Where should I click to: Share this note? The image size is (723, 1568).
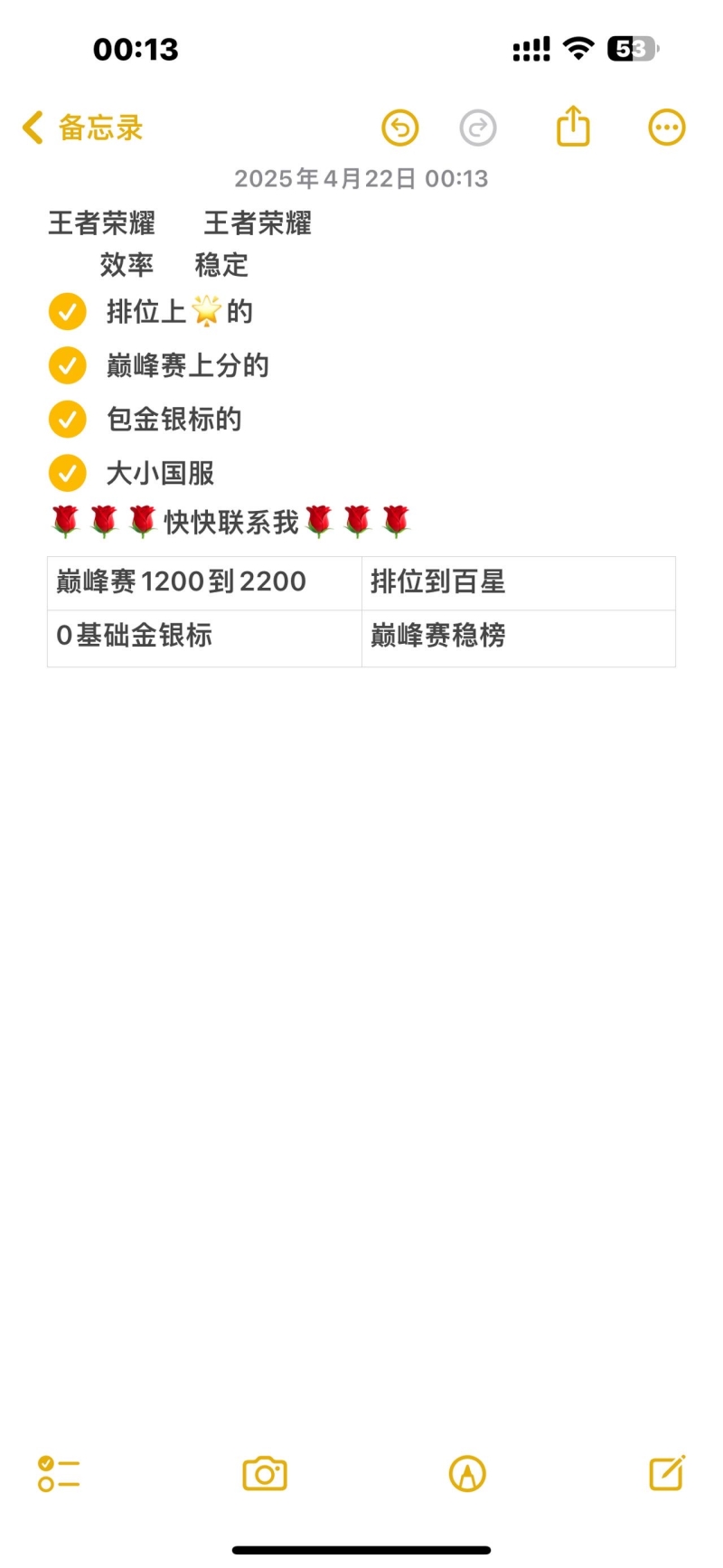(573, 126)
